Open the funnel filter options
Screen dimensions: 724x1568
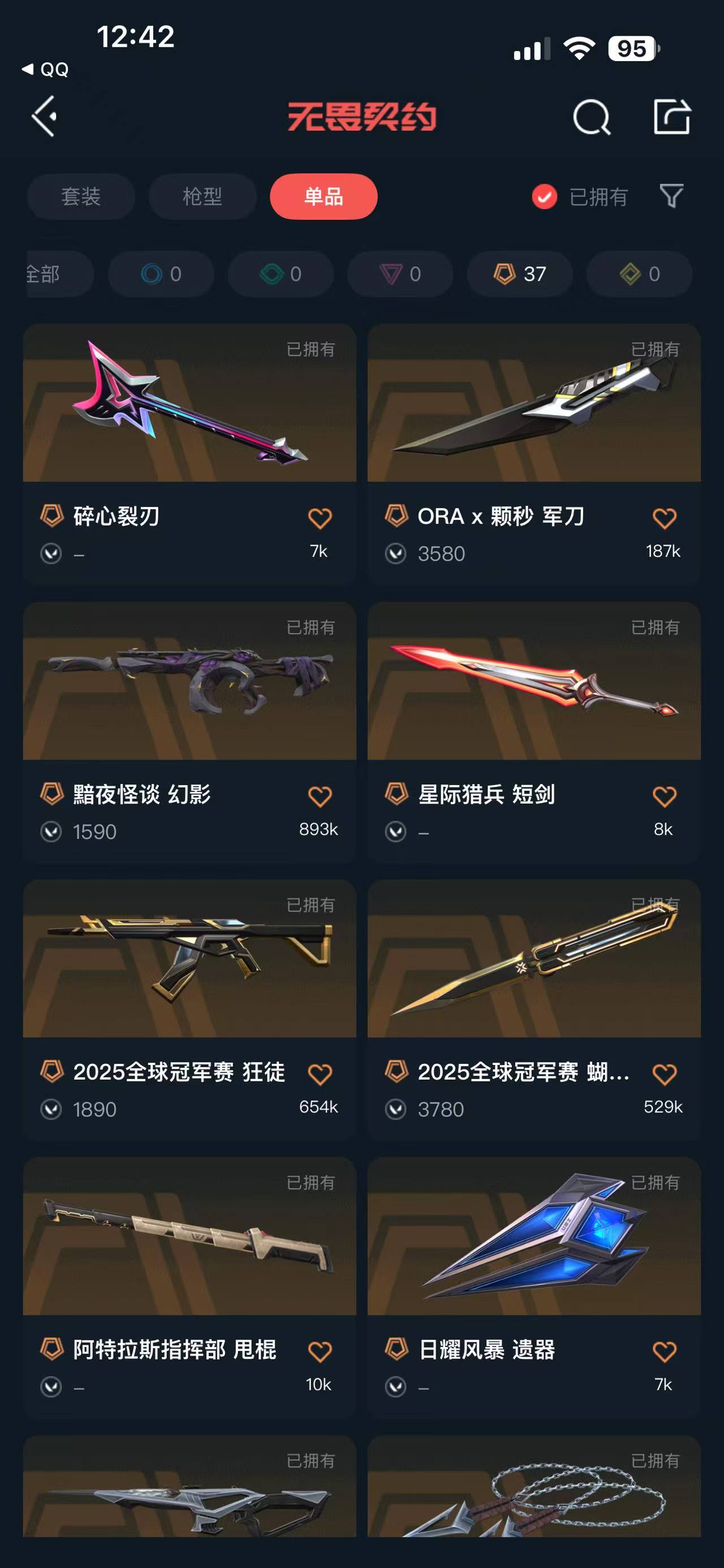click(671, 196)
